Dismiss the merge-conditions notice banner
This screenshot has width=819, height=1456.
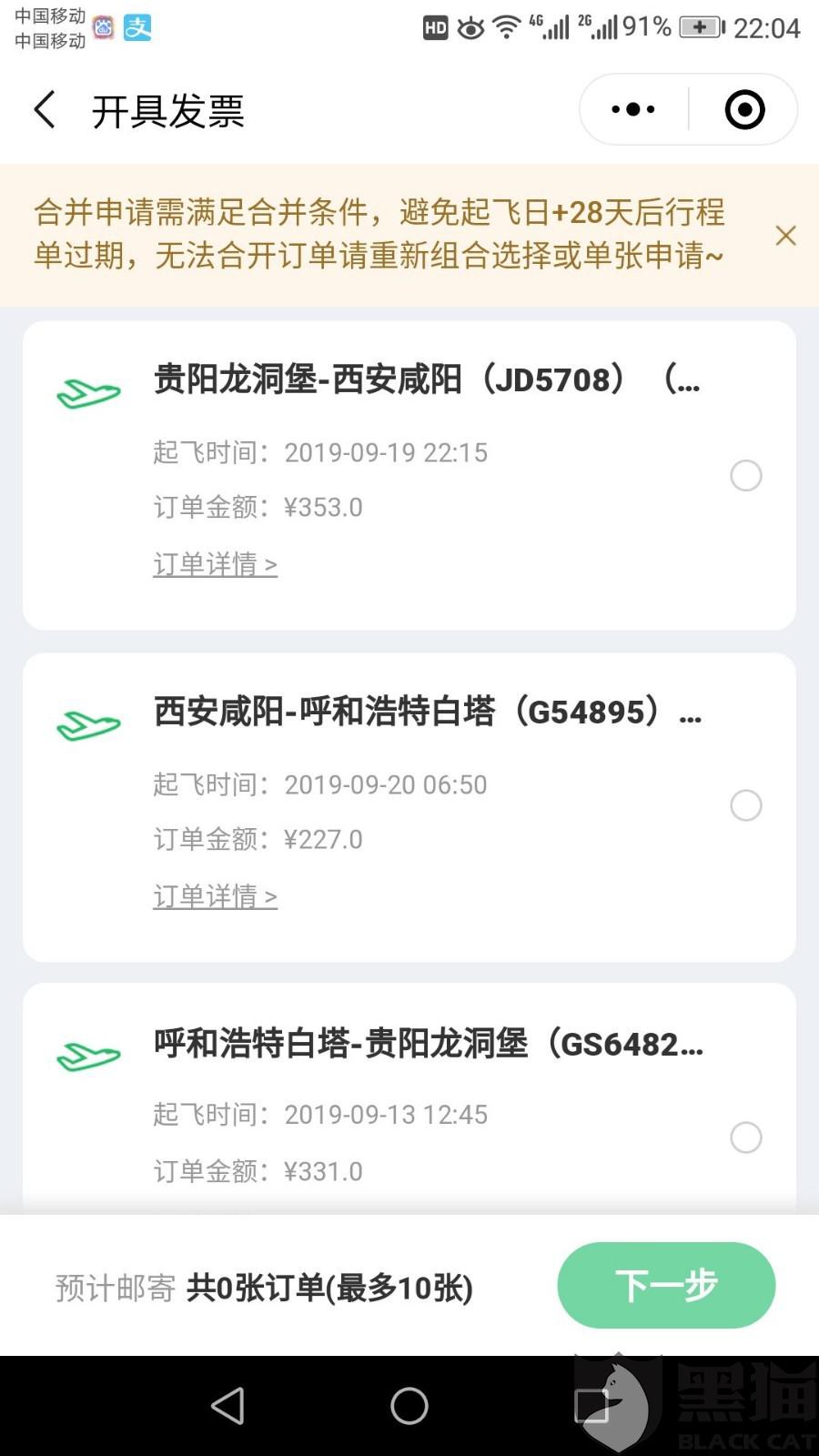785,236
